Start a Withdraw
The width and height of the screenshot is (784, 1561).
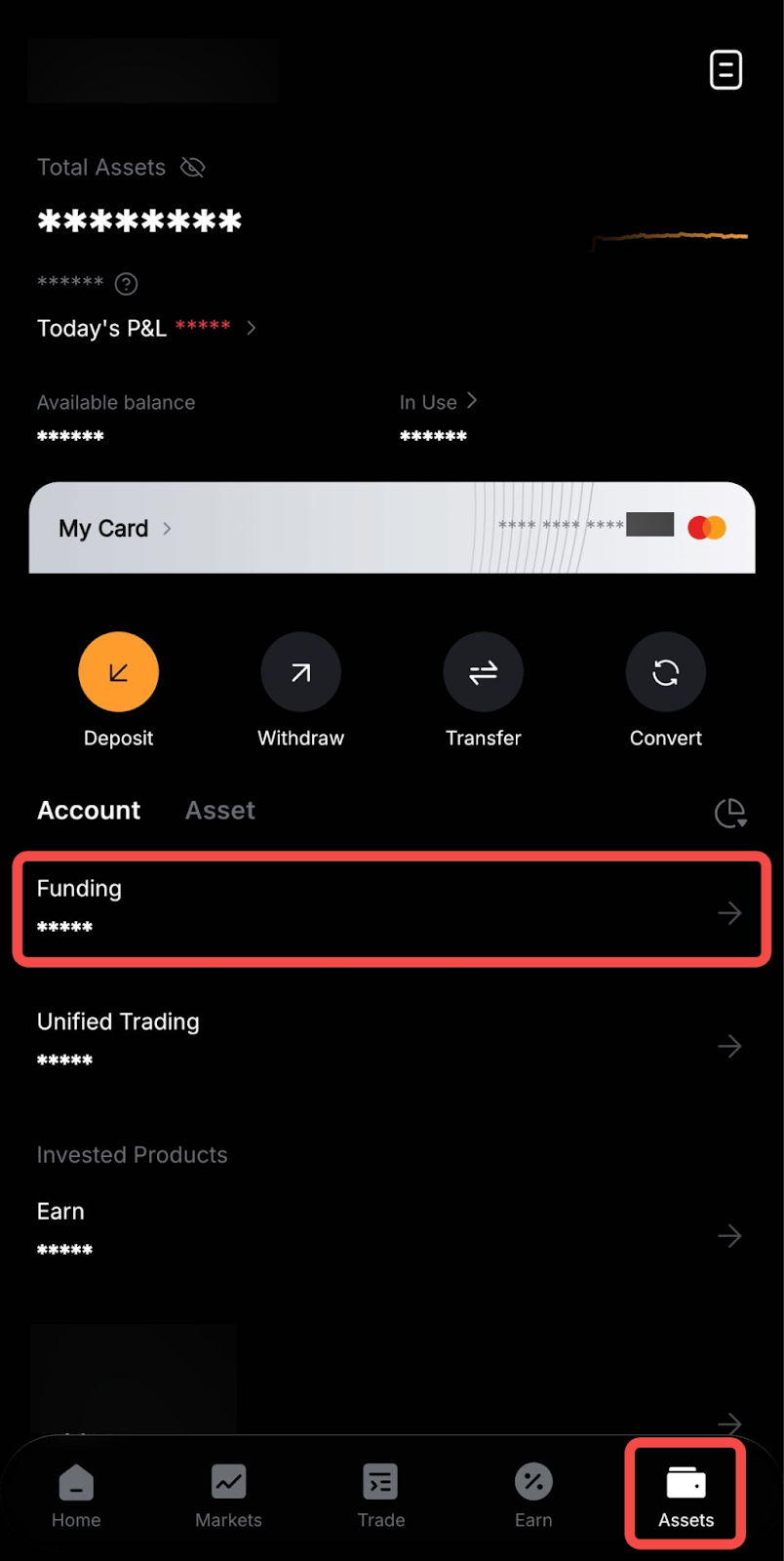(300, 672)
